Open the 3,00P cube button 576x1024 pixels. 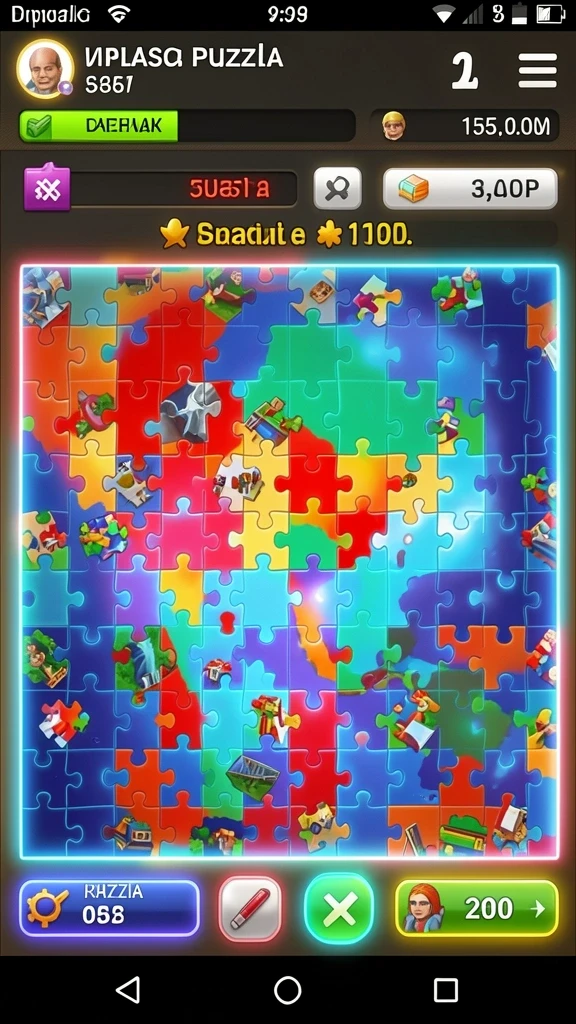(470, 189)
